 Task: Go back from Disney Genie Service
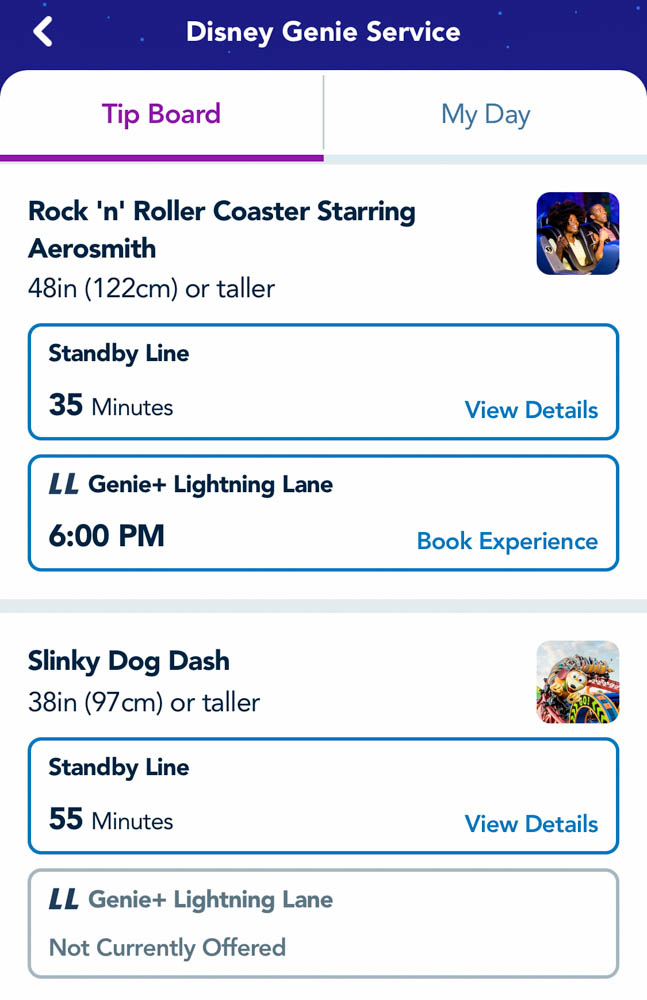coord(42,32)
